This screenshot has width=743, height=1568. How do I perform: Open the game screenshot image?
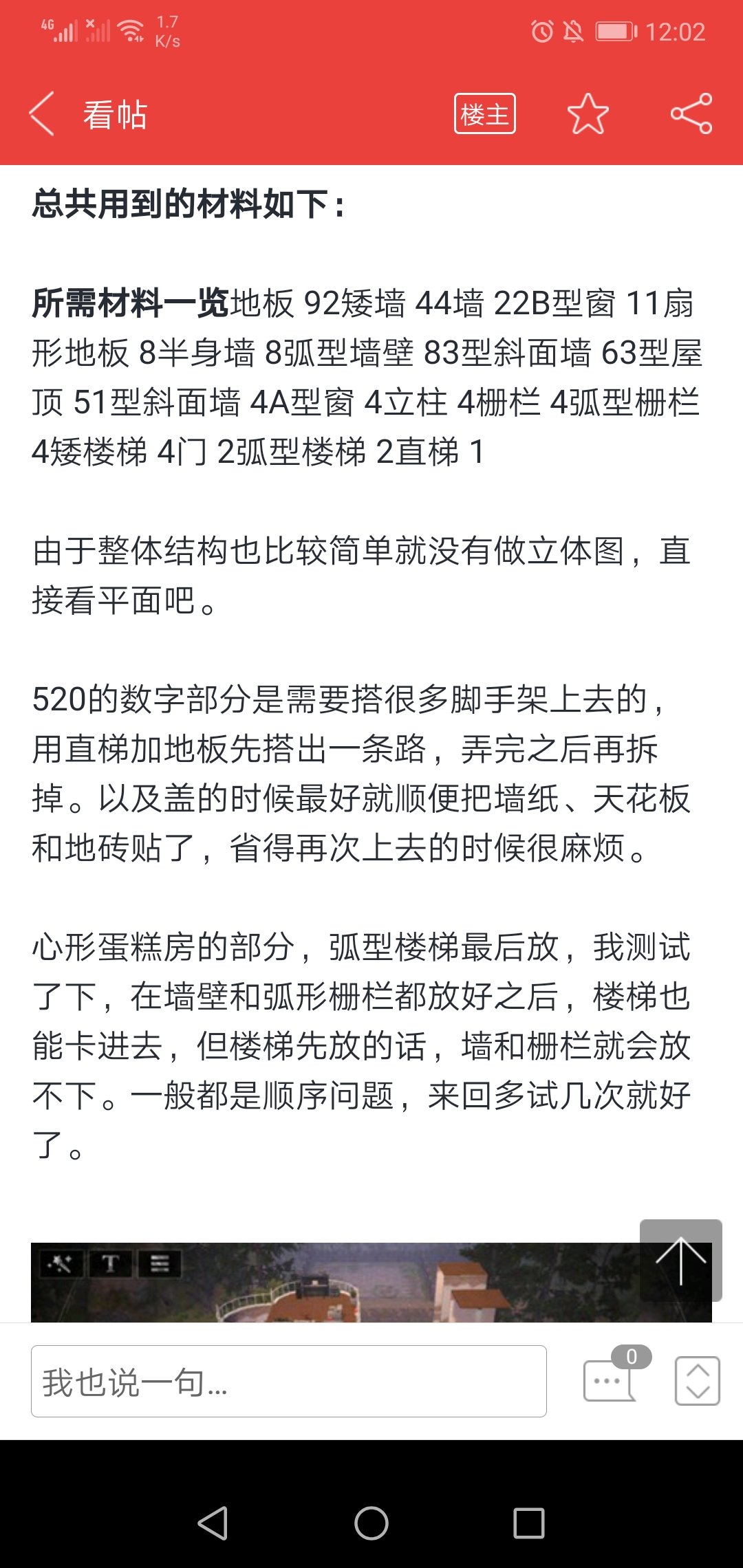[336, 1282]
